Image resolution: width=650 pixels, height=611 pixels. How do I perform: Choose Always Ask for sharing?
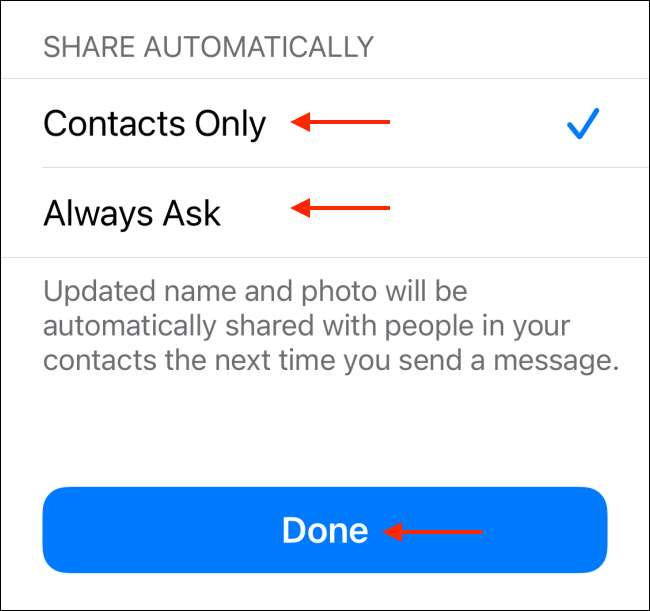coord(132,212)
